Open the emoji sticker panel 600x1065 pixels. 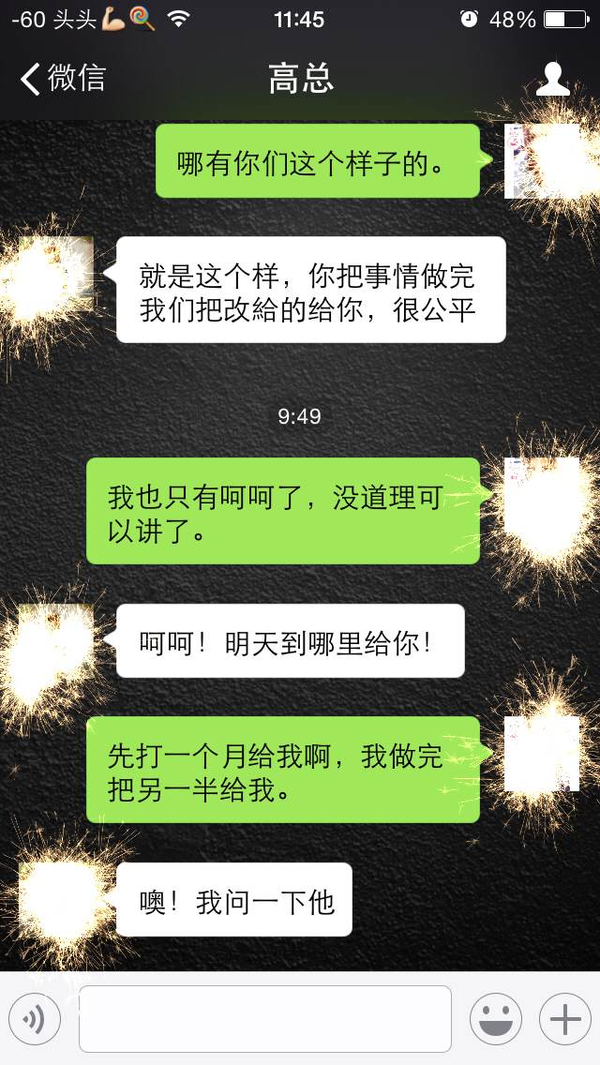[496, 1019]
